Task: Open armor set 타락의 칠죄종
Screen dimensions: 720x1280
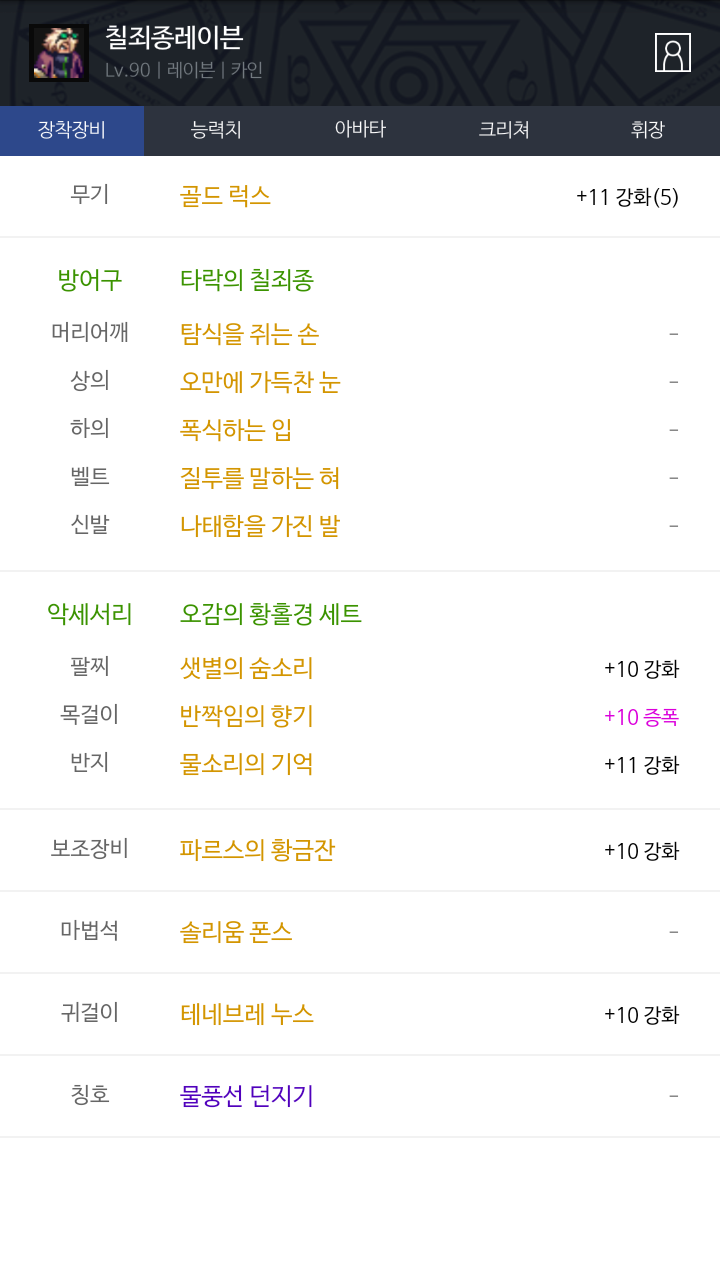Action: tap(247, 280)
